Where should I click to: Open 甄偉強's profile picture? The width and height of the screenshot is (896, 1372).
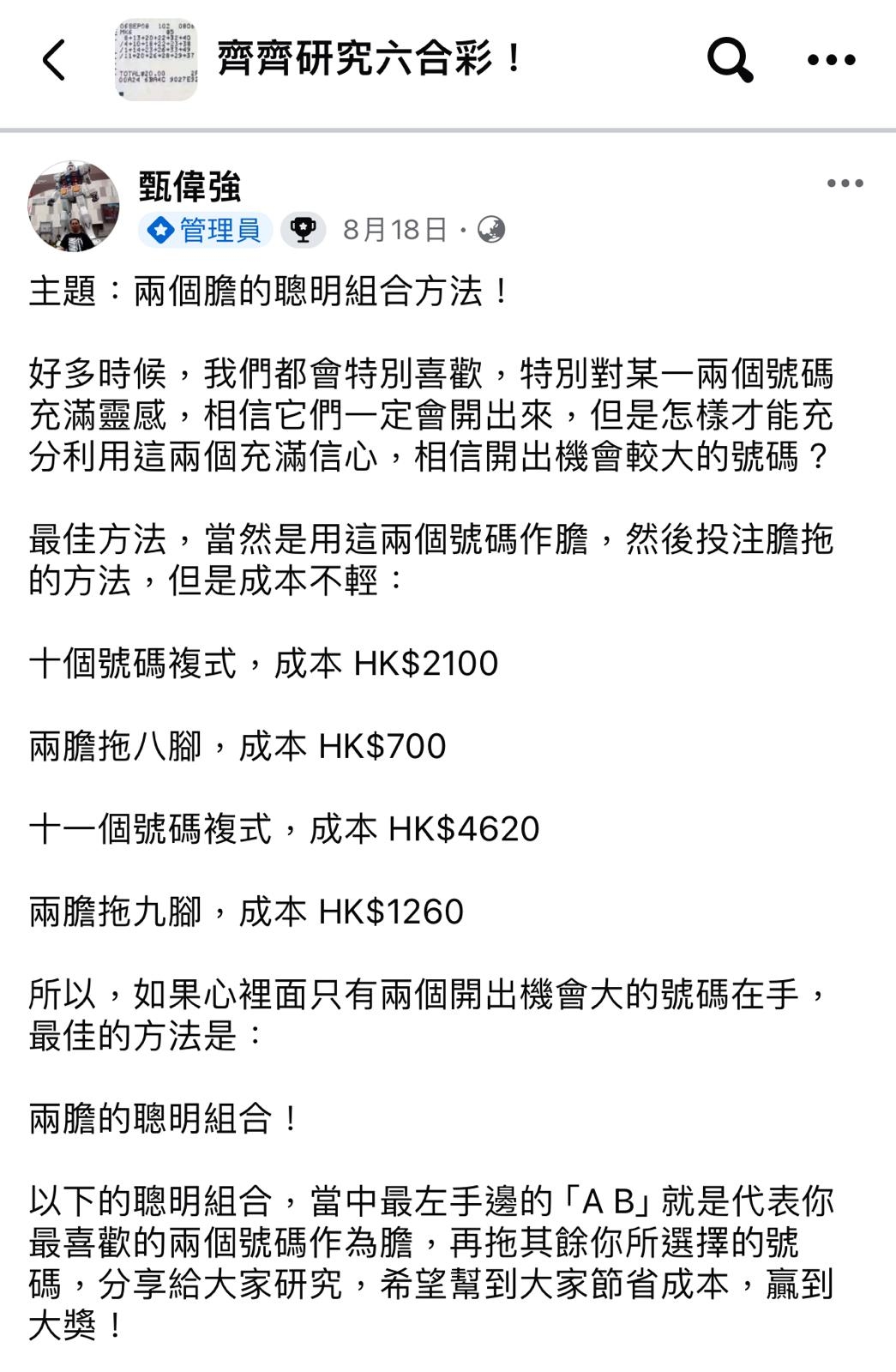pos(74,206)
